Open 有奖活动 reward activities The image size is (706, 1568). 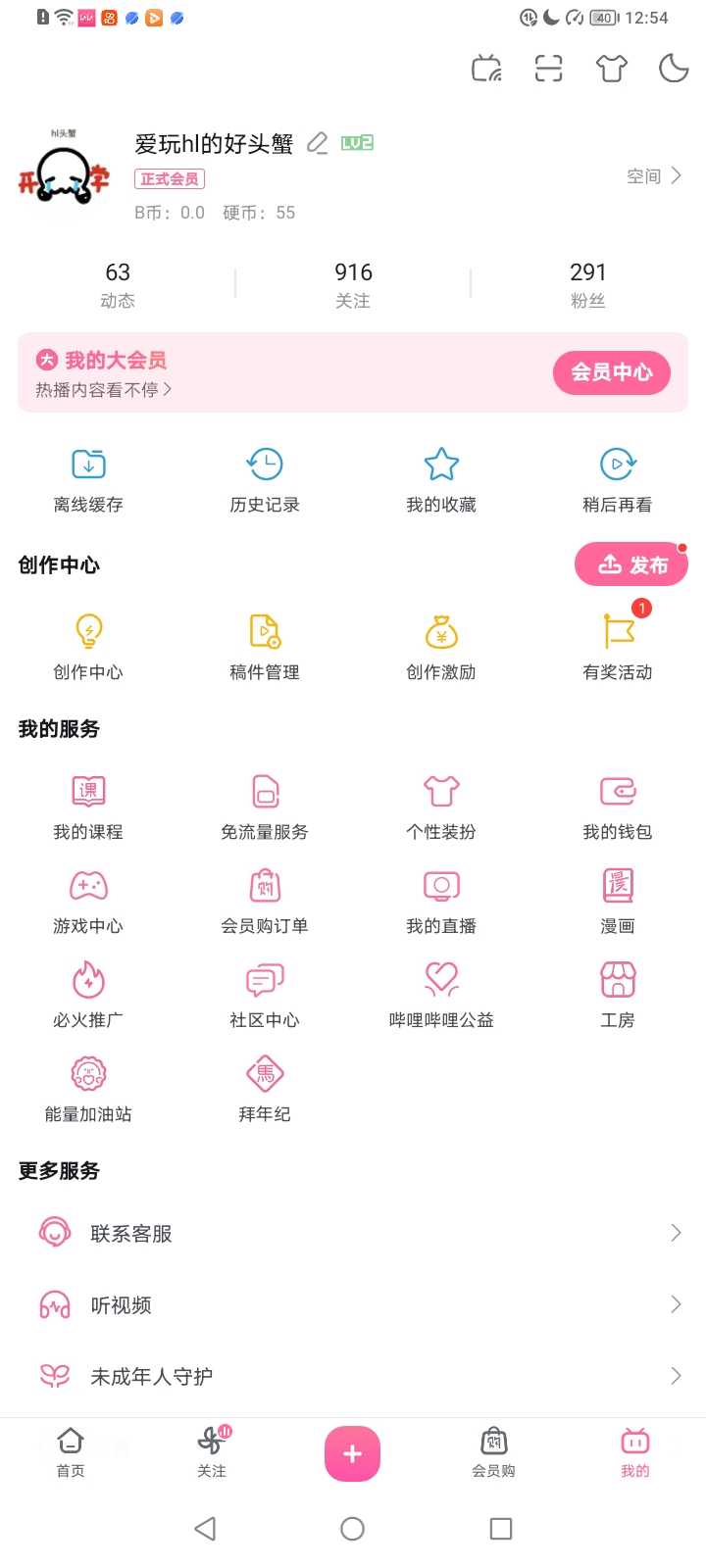point(618,646)
